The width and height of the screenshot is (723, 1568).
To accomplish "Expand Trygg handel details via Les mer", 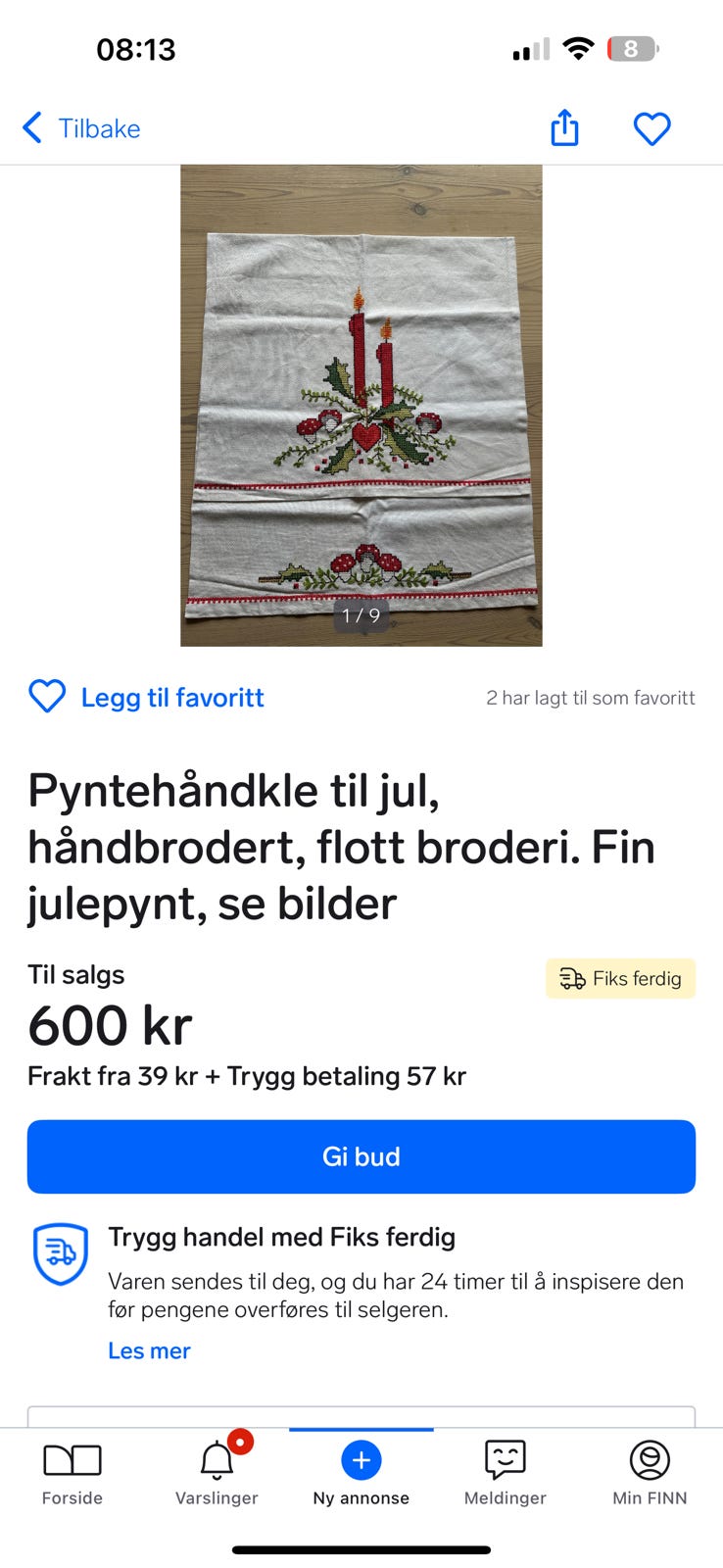I will [x=149, y=1350].
